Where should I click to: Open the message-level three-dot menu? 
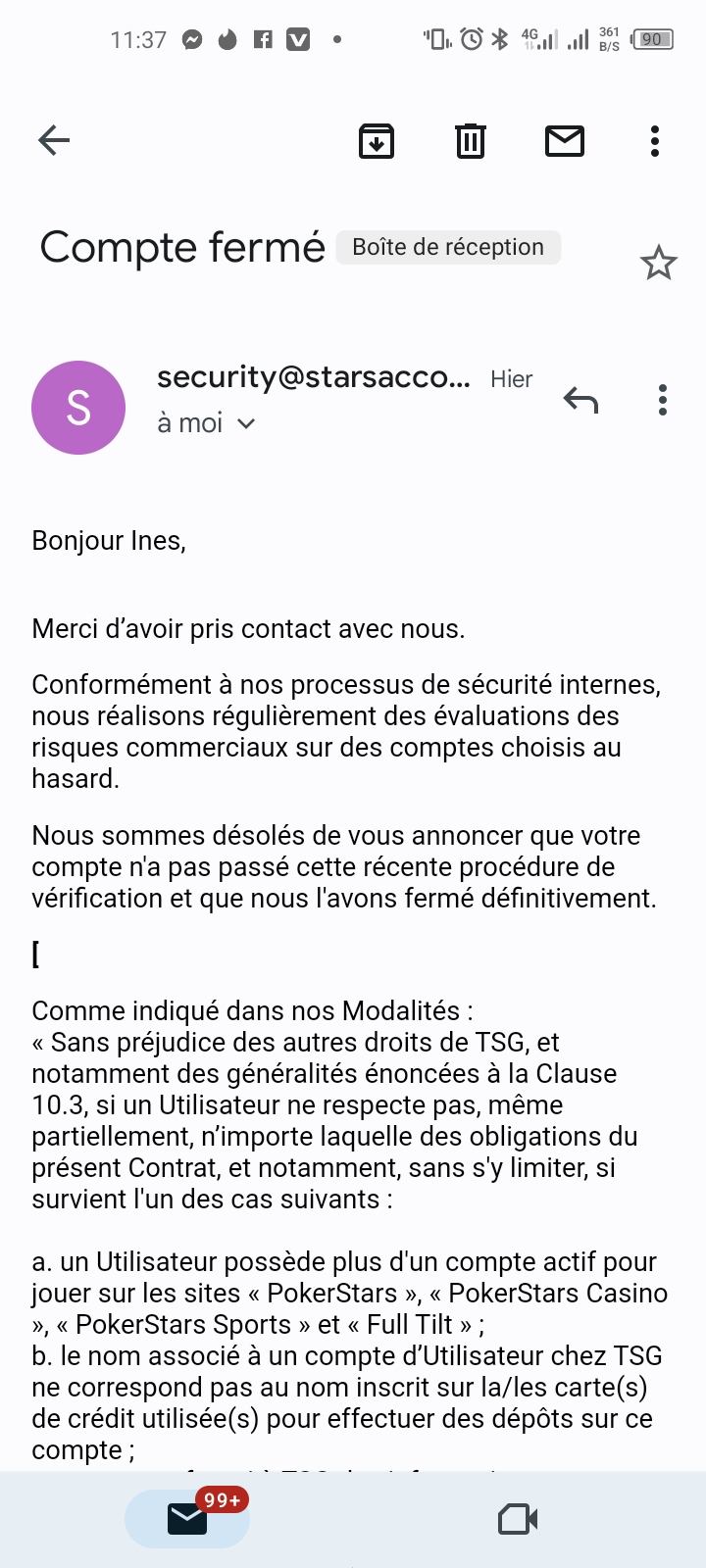pyautogui.click(x=662, y=400)
